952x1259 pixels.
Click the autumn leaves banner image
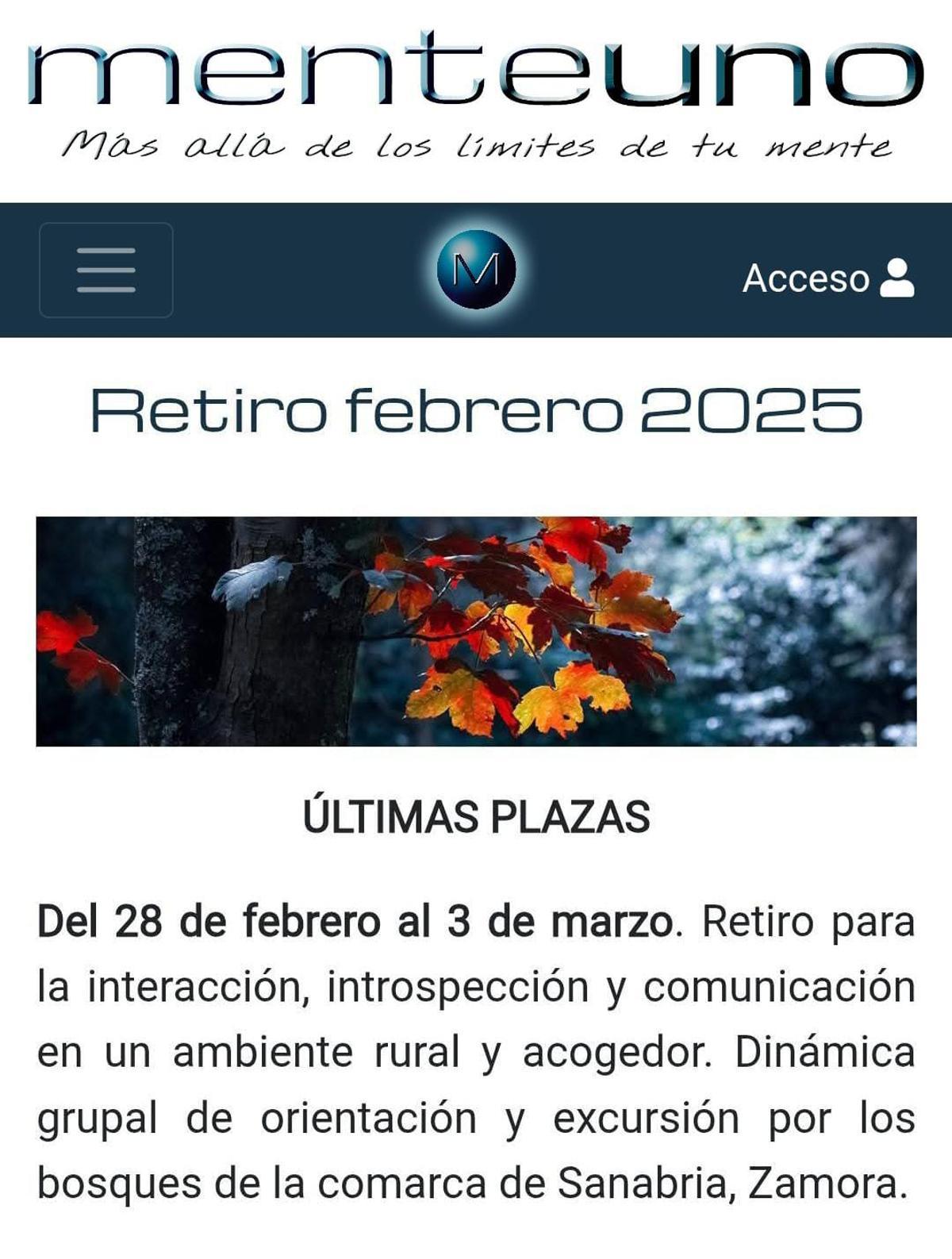click(476, 631)
